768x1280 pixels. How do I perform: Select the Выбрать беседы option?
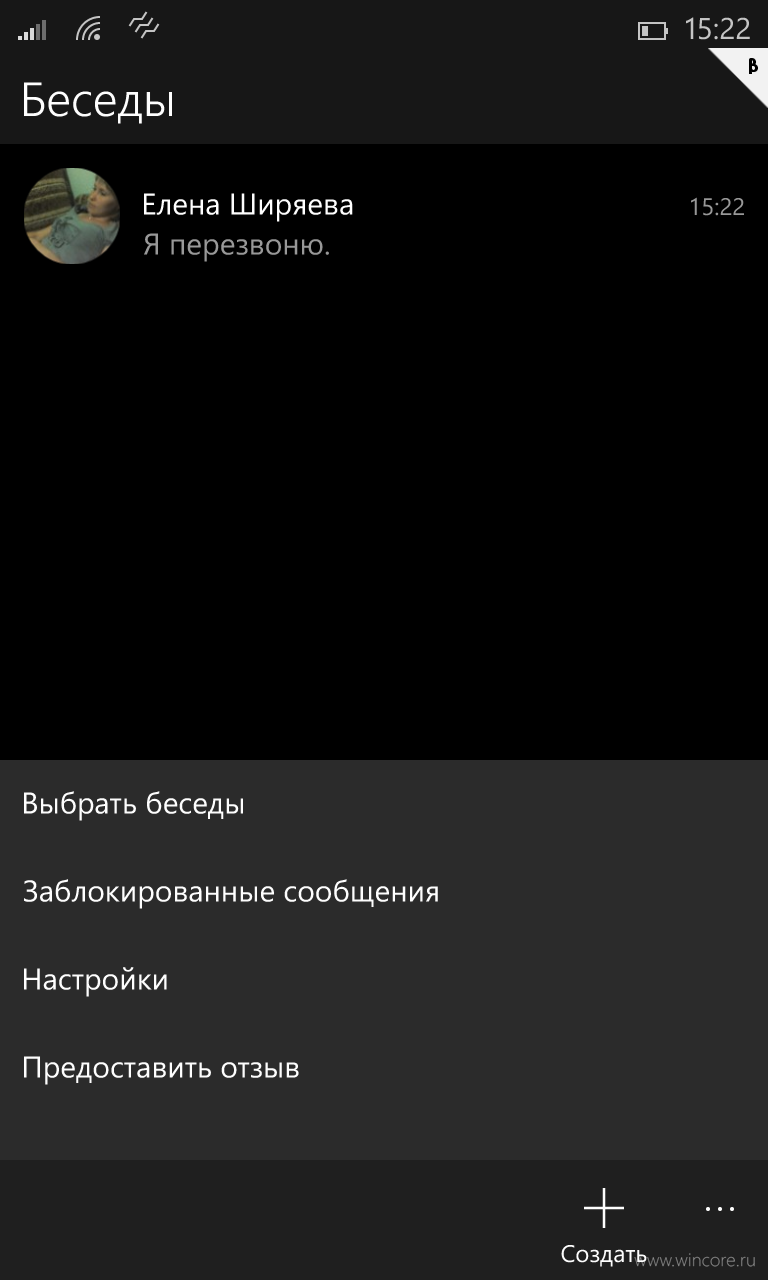(384, 804)
